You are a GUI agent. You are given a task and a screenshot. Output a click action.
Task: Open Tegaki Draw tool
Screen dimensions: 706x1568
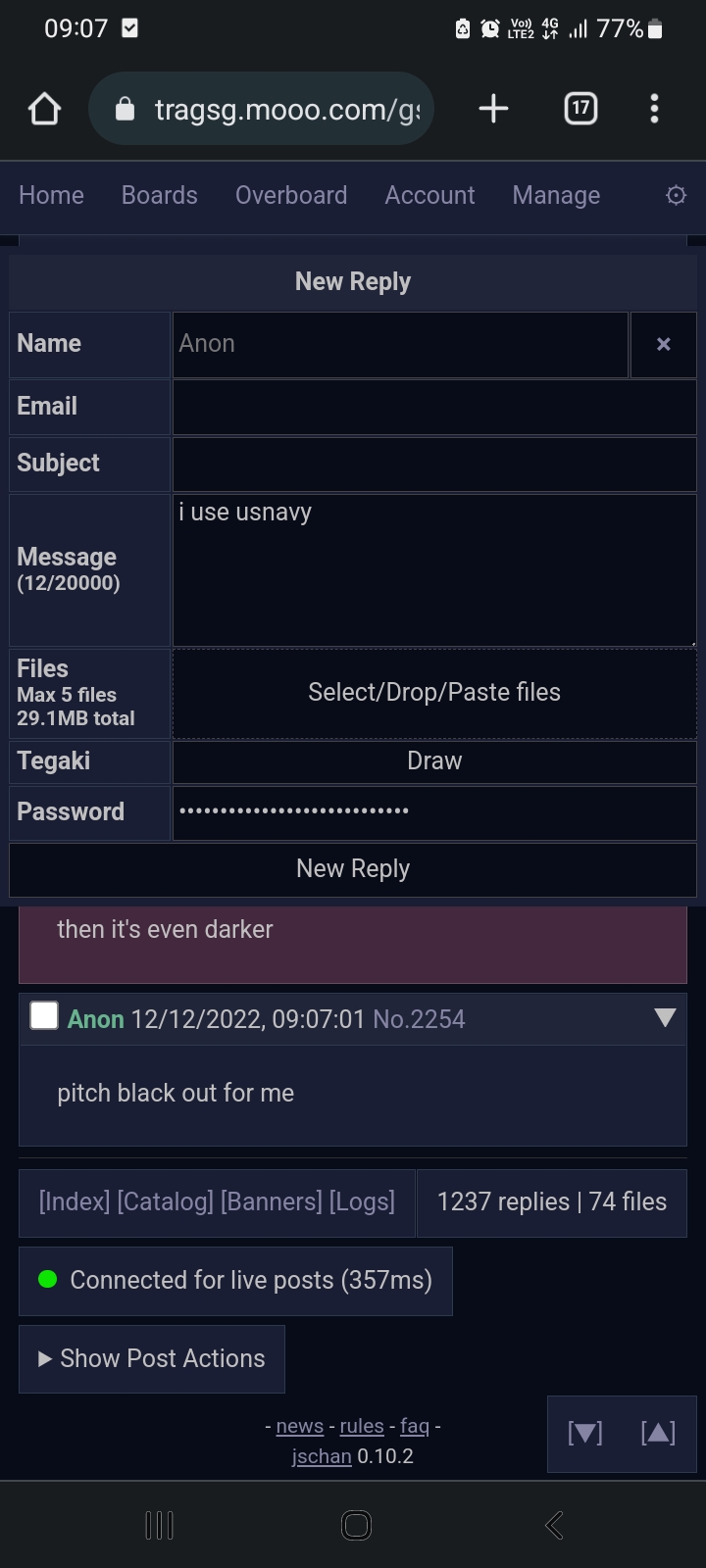[433, 761]
